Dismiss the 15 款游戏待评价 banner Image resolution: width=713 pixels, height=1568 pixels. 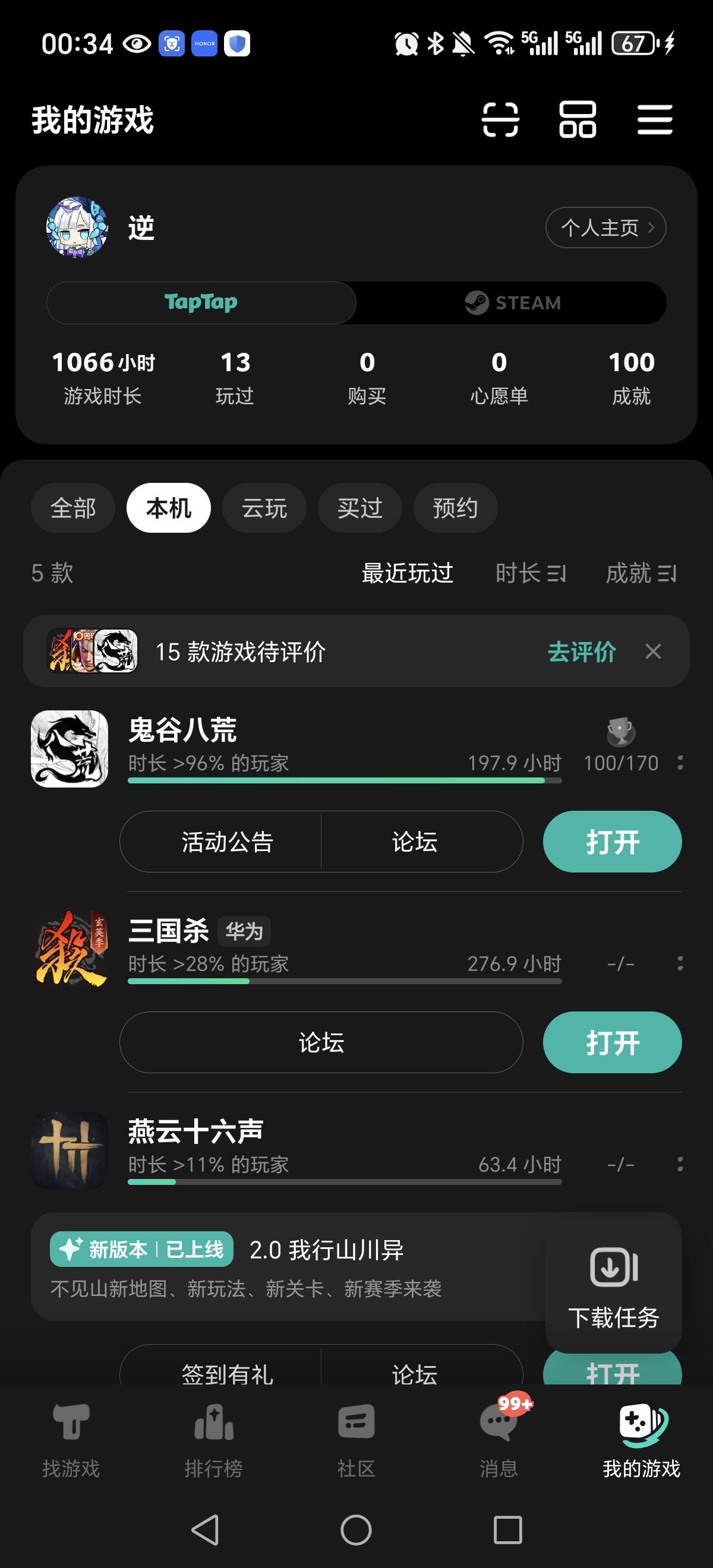[x=654, y=652]
